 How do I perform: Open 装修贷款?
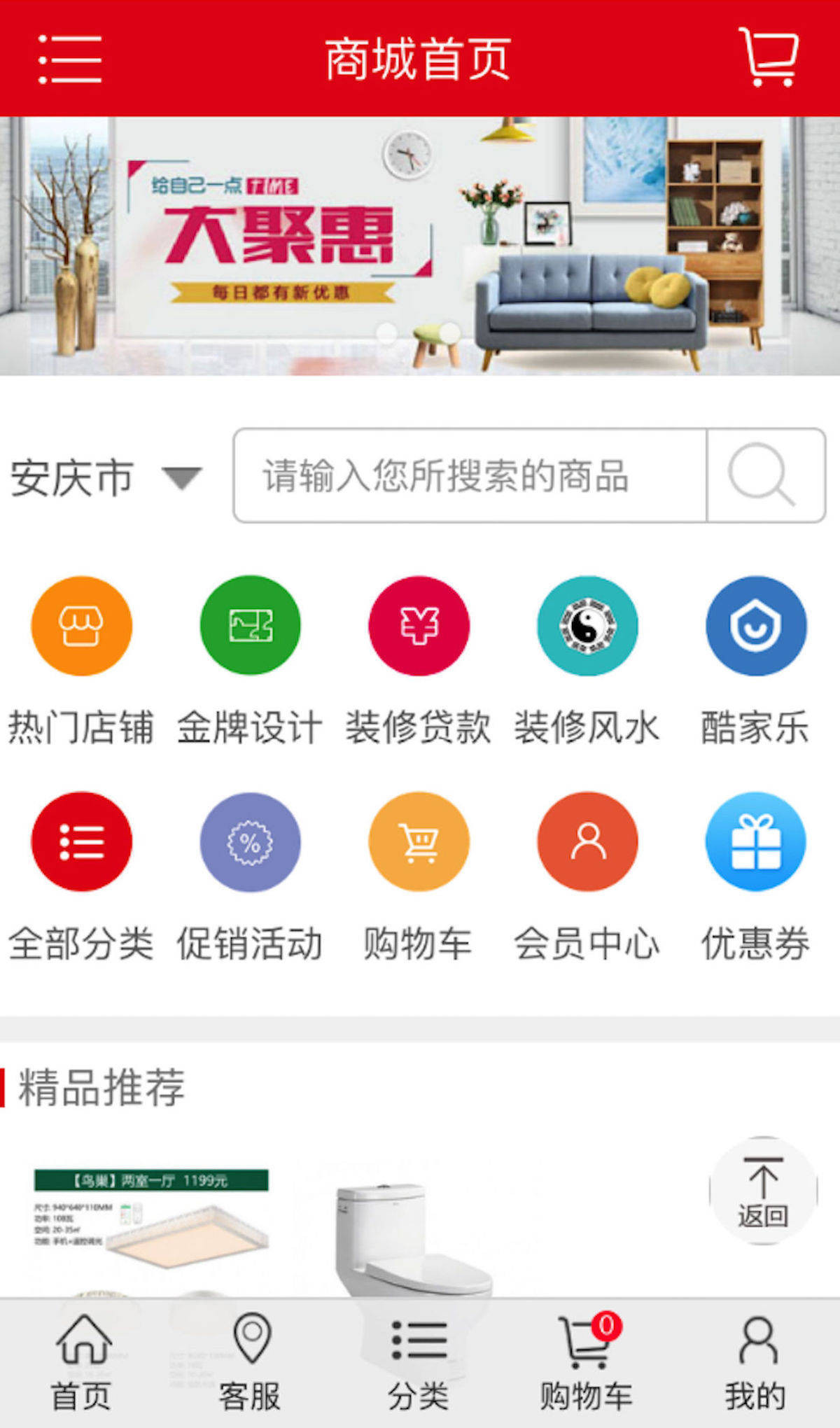click(x=419, y=625)
